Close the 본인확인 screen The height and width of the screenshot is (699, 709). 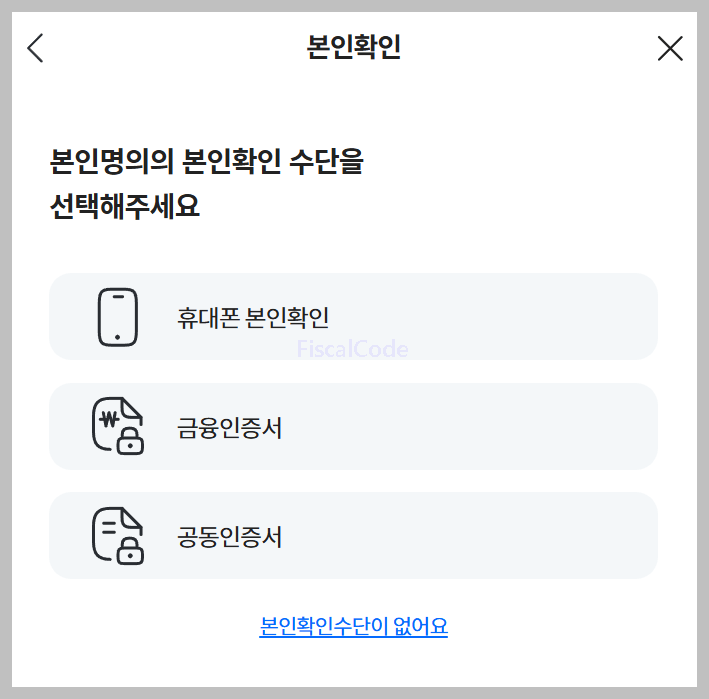[x=670, y=48]
